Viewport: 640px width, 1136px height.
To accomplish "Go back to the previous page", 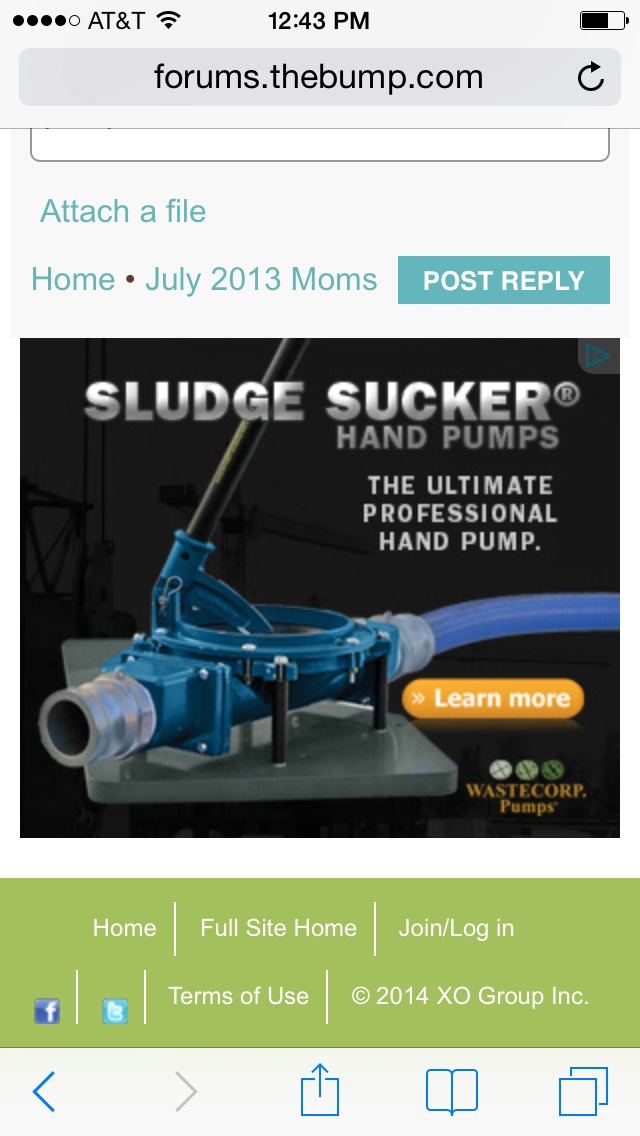I will (44, 1092).
